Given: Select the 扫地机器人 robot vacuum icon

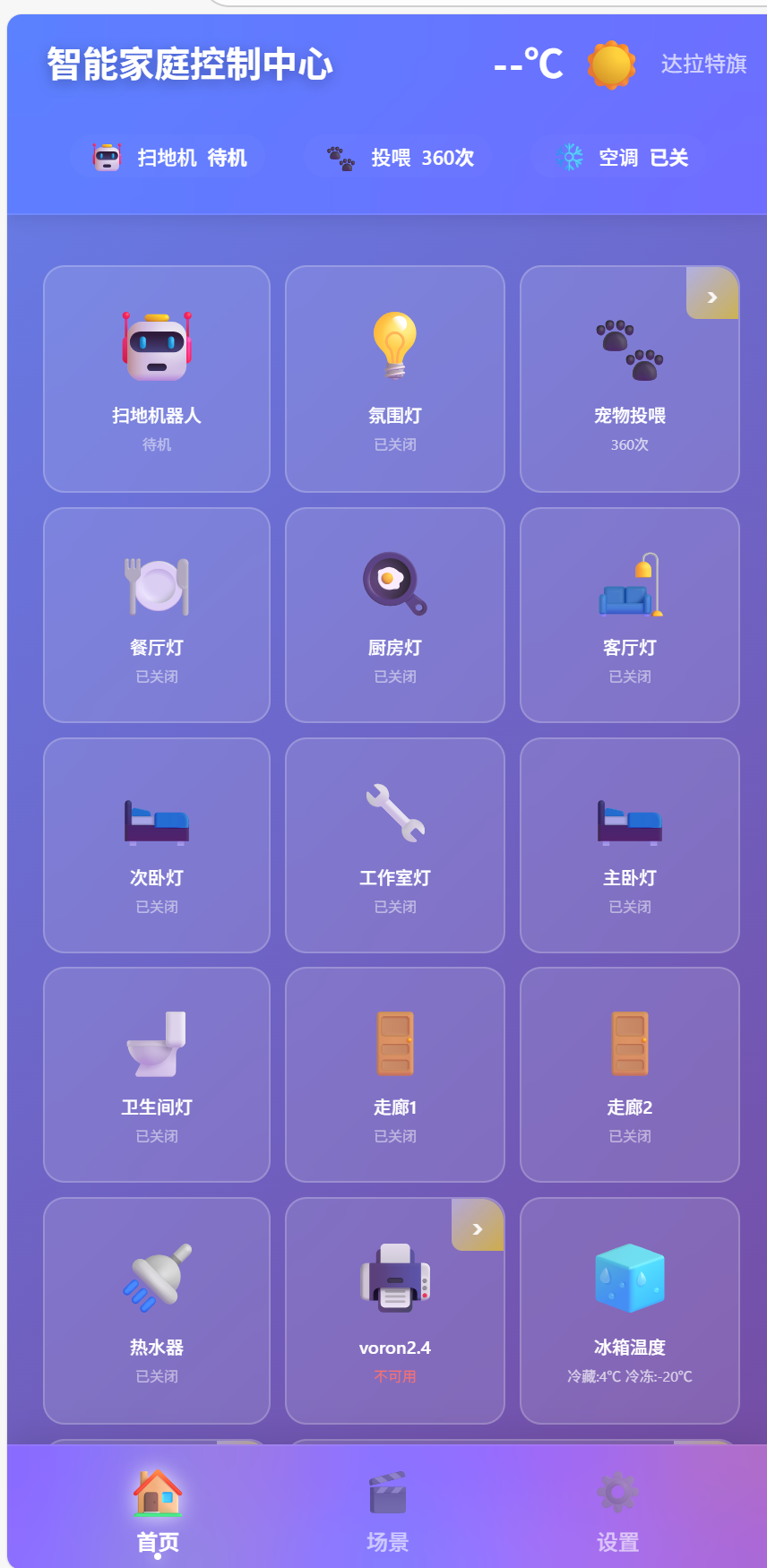Looking at the screenshot, I should (156, 349).
